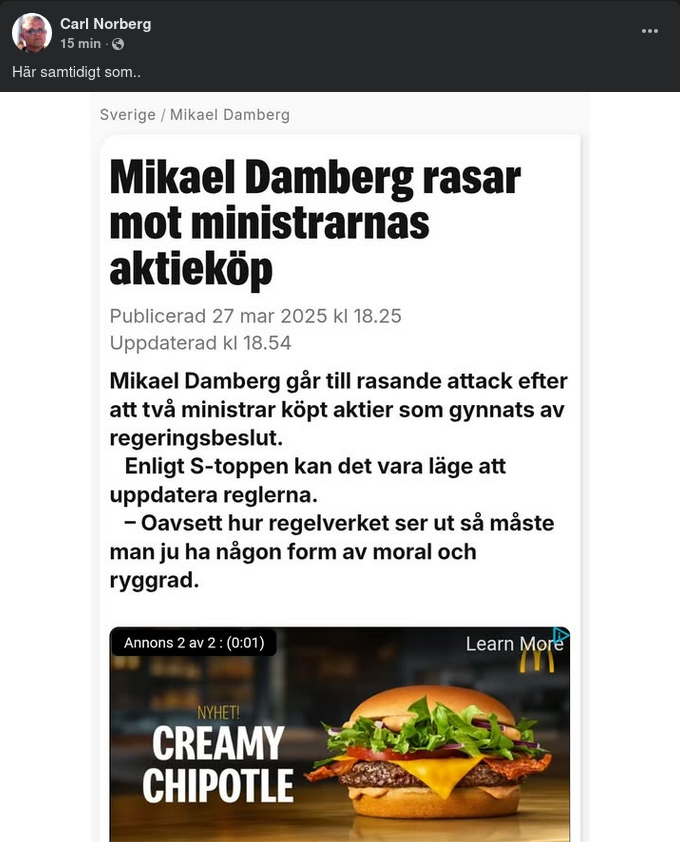Open the post's "15 min" timestamp
The width and height of the screenshot is (680, 842).
pos(80,44)
